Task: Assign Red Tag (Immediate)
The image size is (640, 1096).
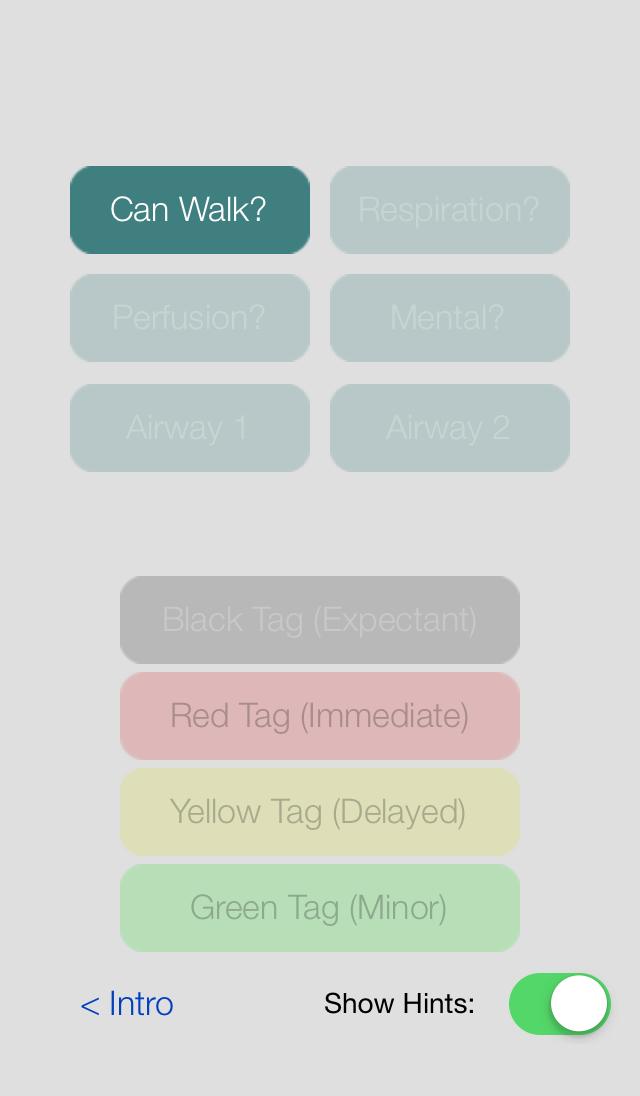Action: point(320,716)
